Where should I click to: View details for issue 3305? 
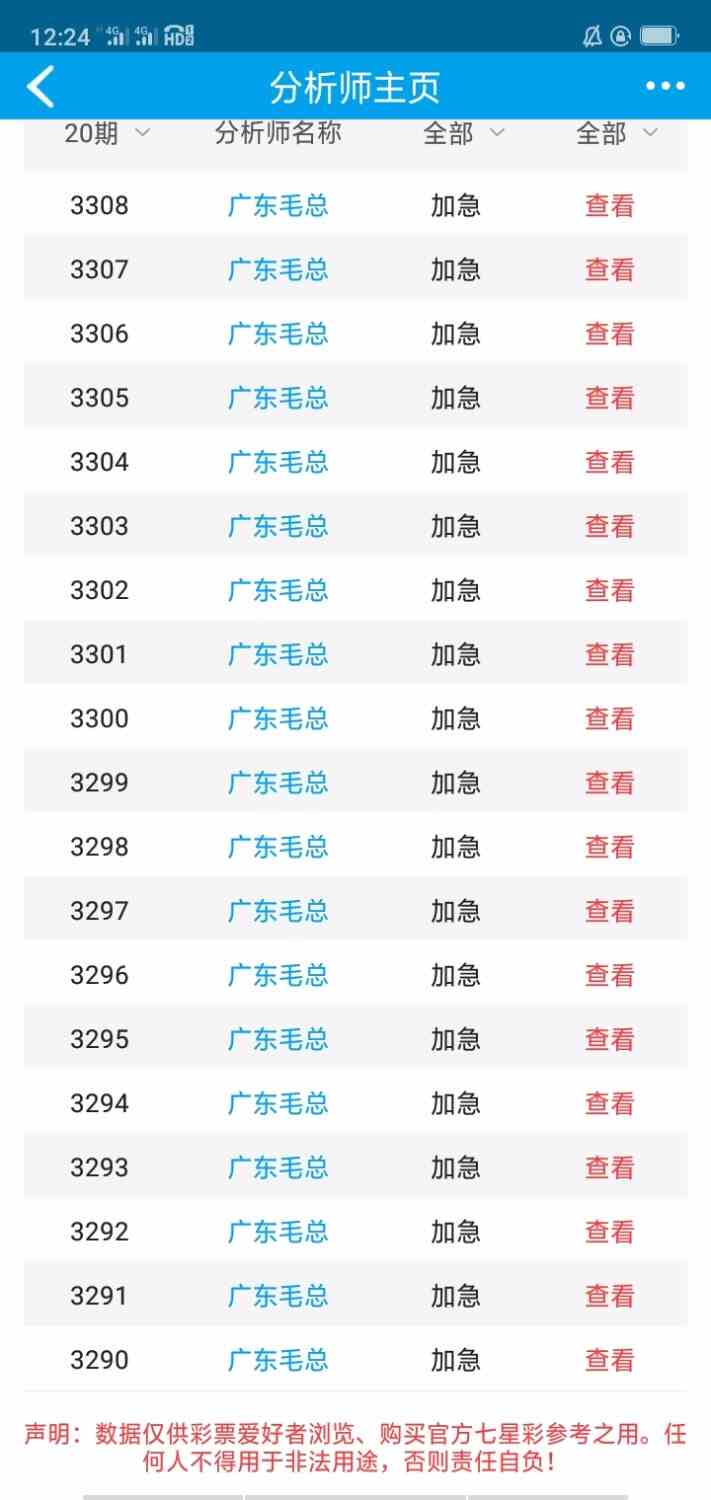click(x=609, y=398)
